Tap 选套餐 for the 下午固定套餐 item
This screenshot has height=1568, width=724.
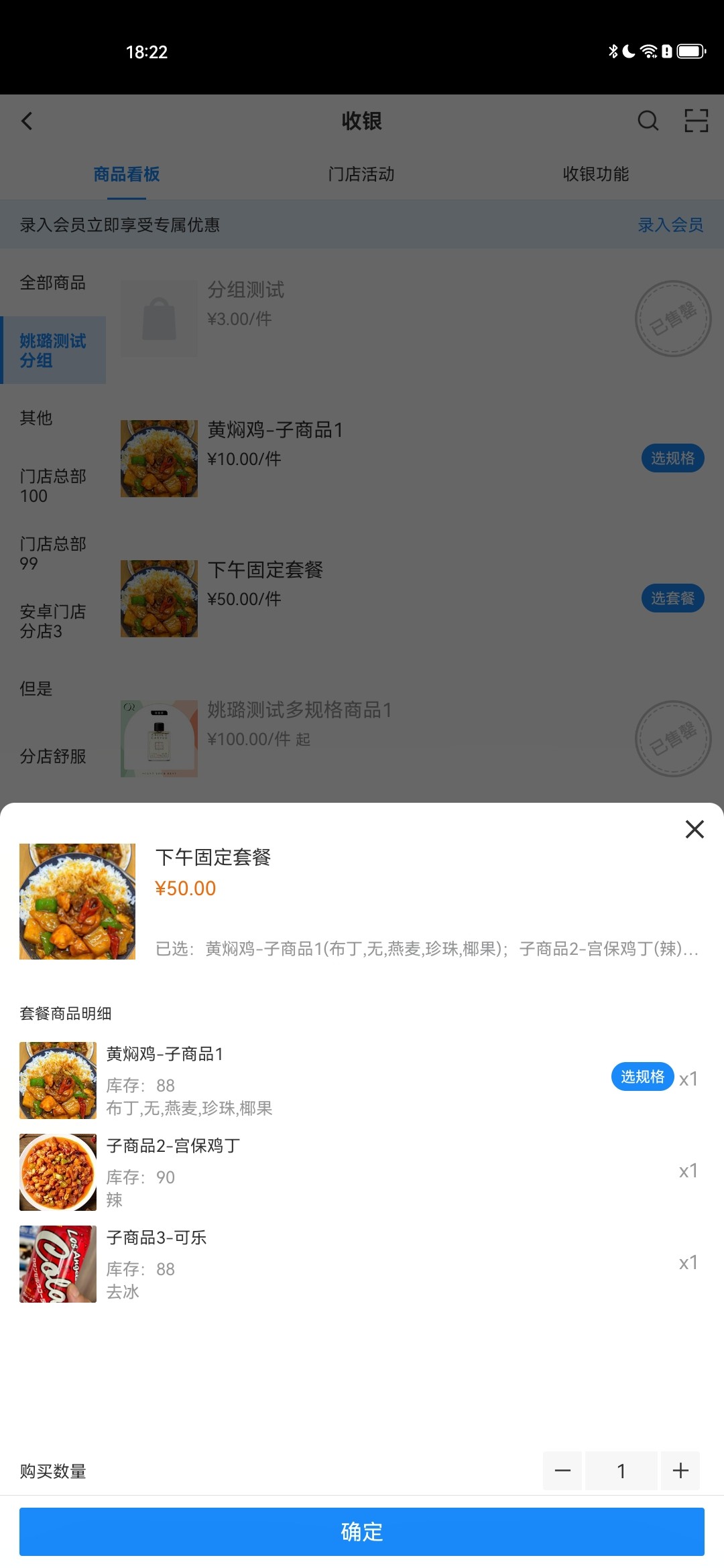click(674, 598)
